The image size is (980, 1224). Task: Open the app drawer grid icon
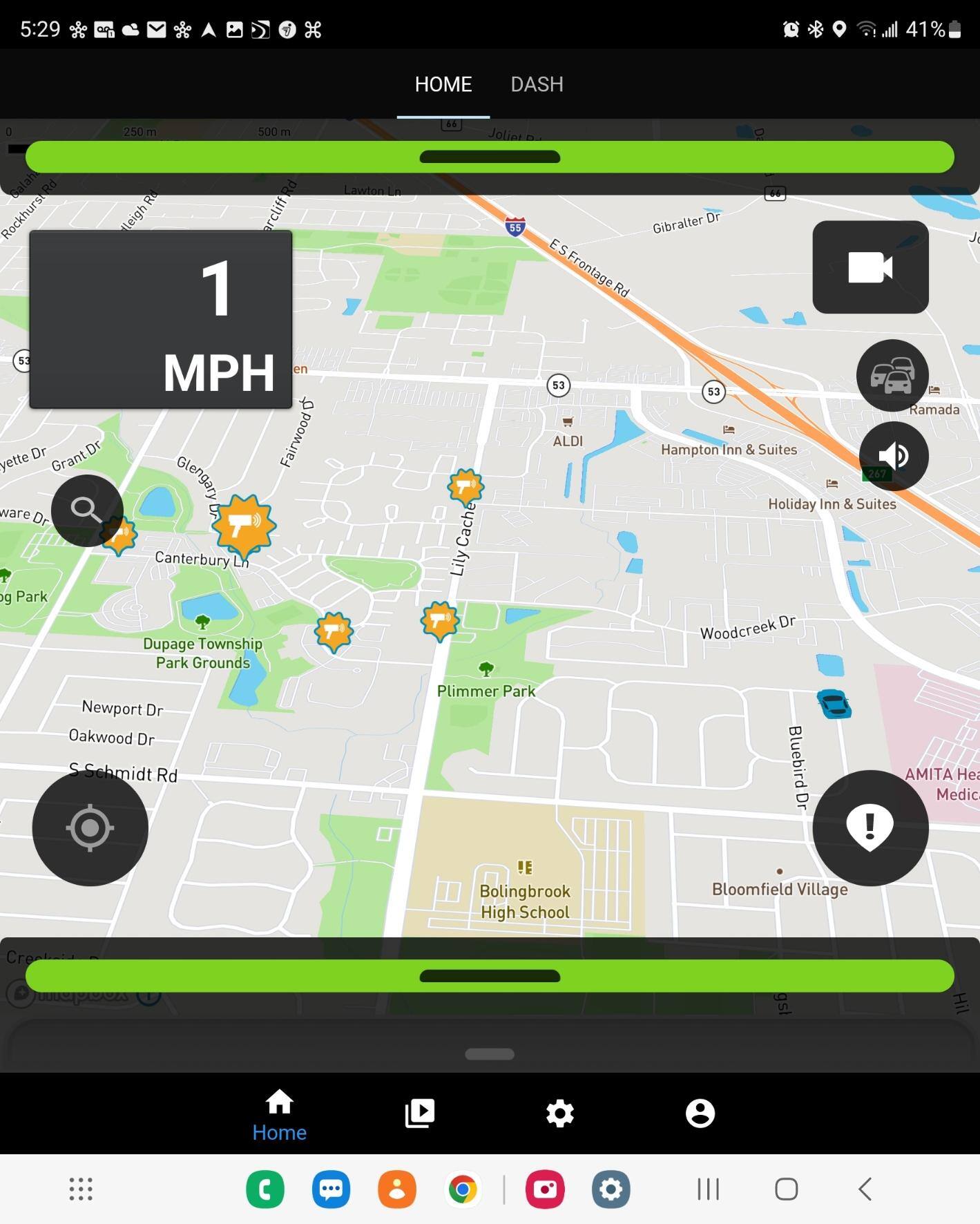(81, 1189)
